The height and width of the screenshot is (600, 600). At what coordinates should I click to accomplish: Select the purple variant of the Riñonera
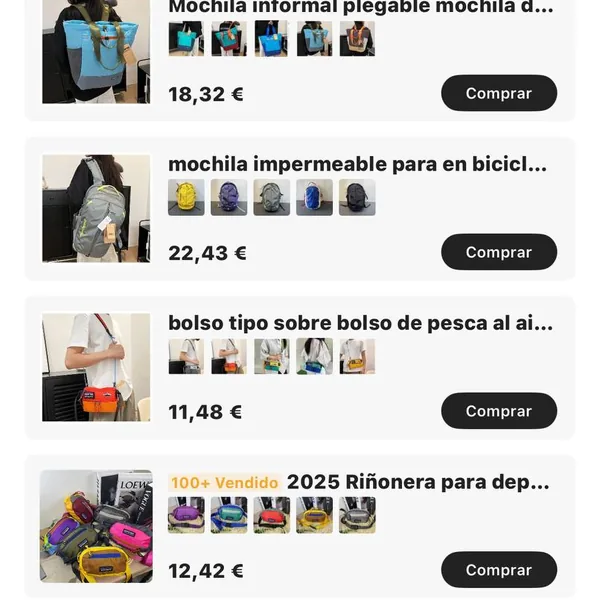pos(186,515)
